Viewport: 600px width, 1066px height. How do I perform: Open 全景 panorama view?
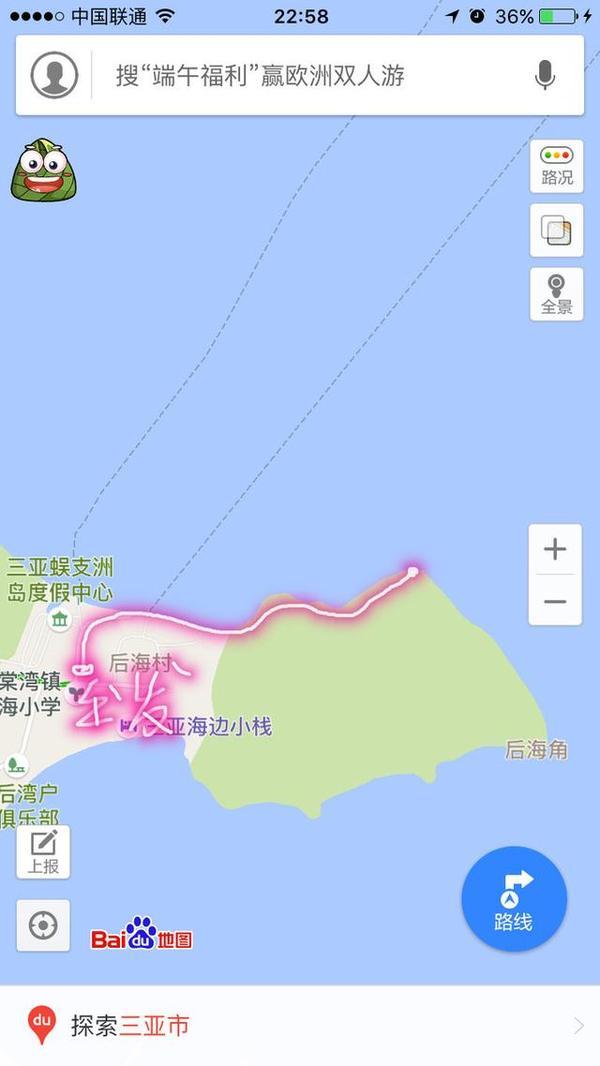(x=556, y=294)
